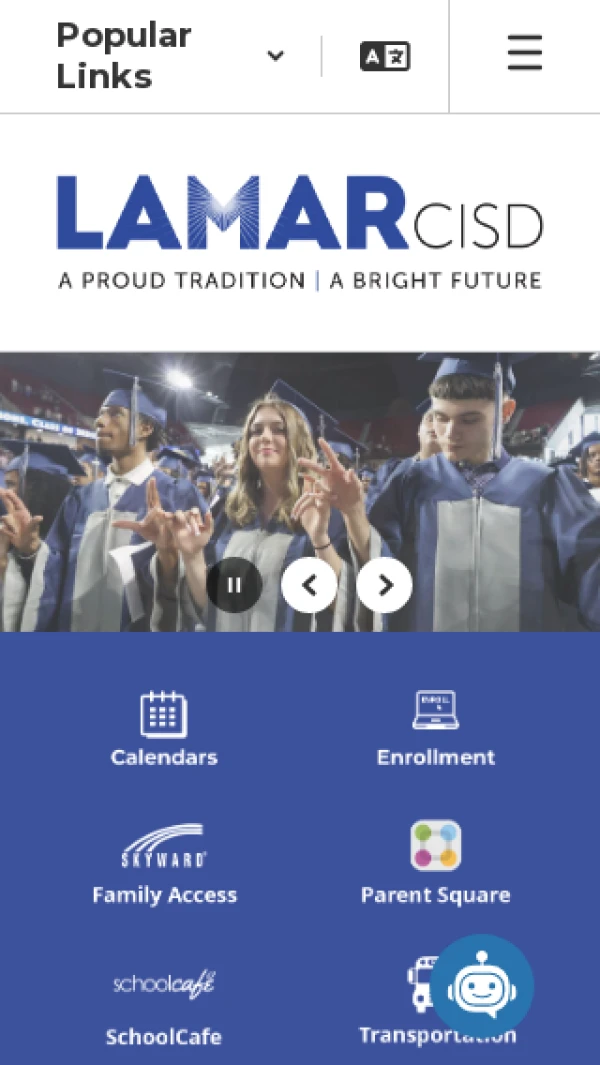Open Skyward Family Access
The image size is (600, 1065).
(164, 865)
